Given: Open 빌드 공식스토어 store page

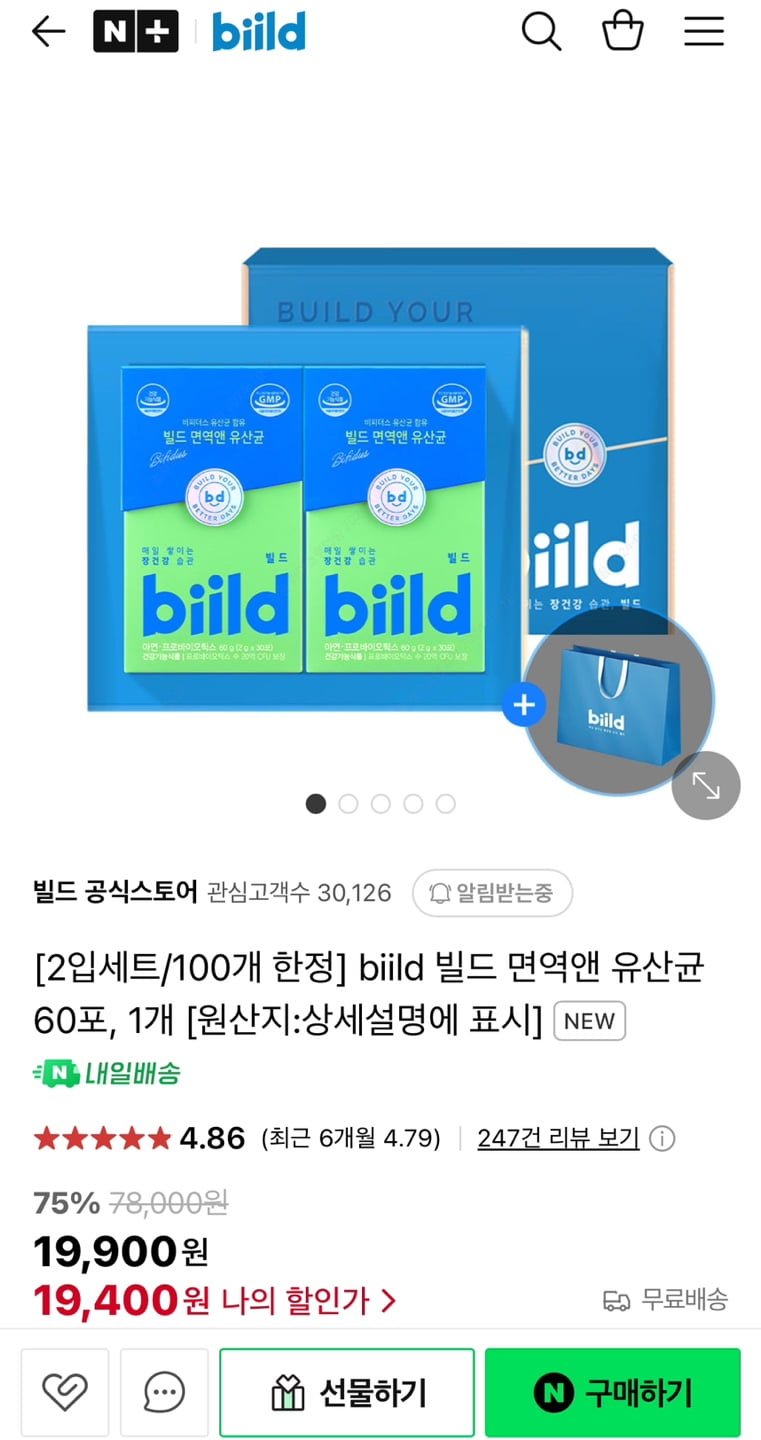Looking at the screenshot, I should 115,892.
